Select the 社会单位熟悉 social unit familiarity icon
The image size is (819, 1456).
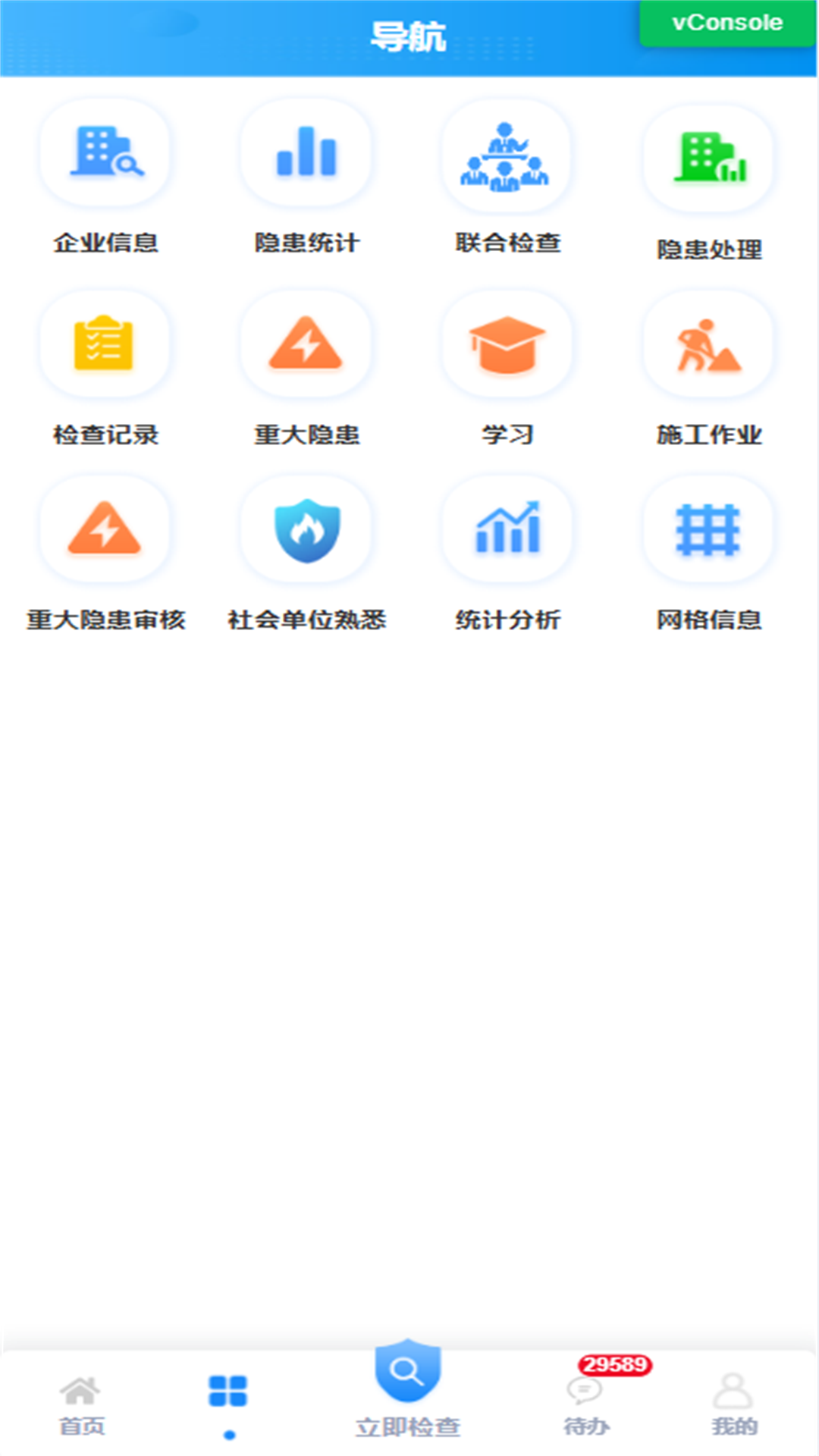[x=306, y=531]
